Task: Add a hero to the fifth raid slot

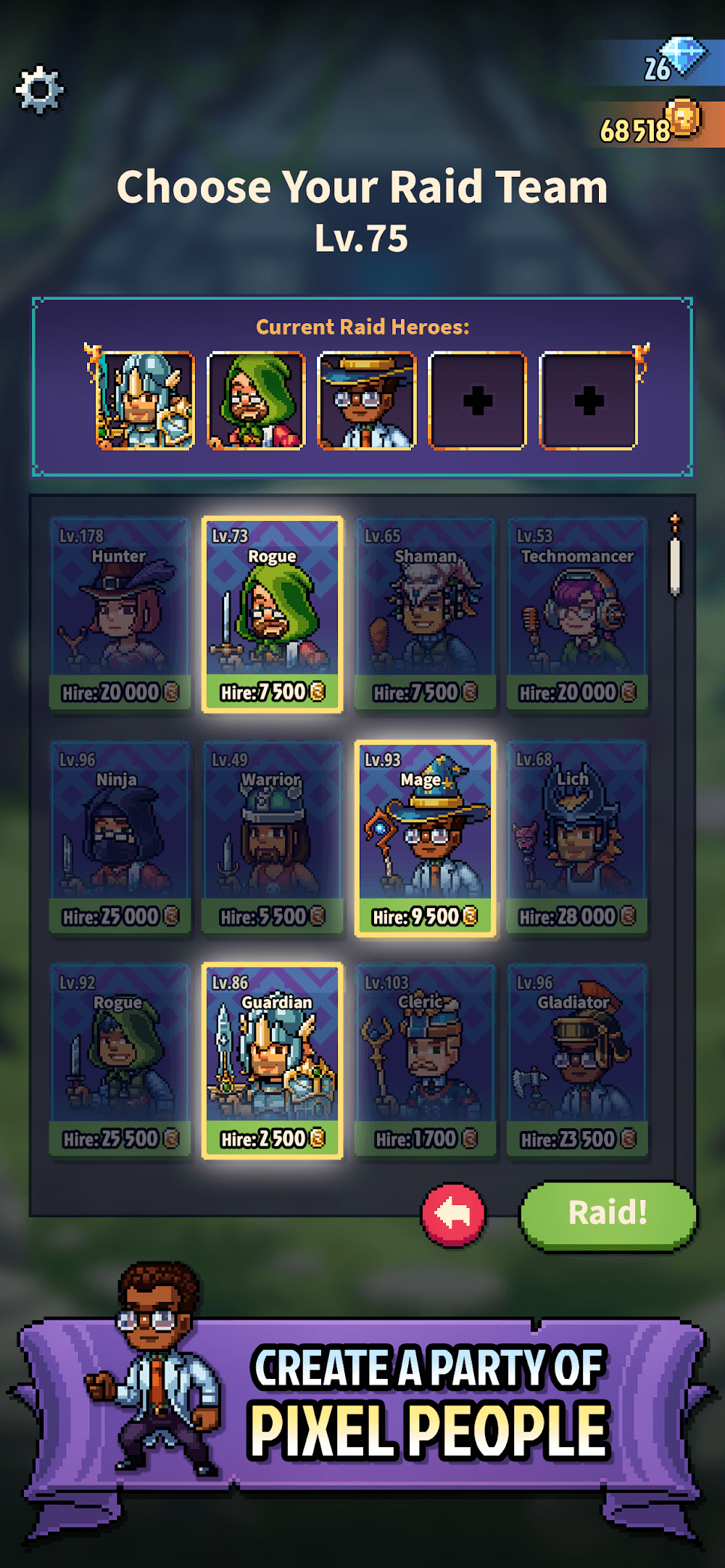Action: 588,401
